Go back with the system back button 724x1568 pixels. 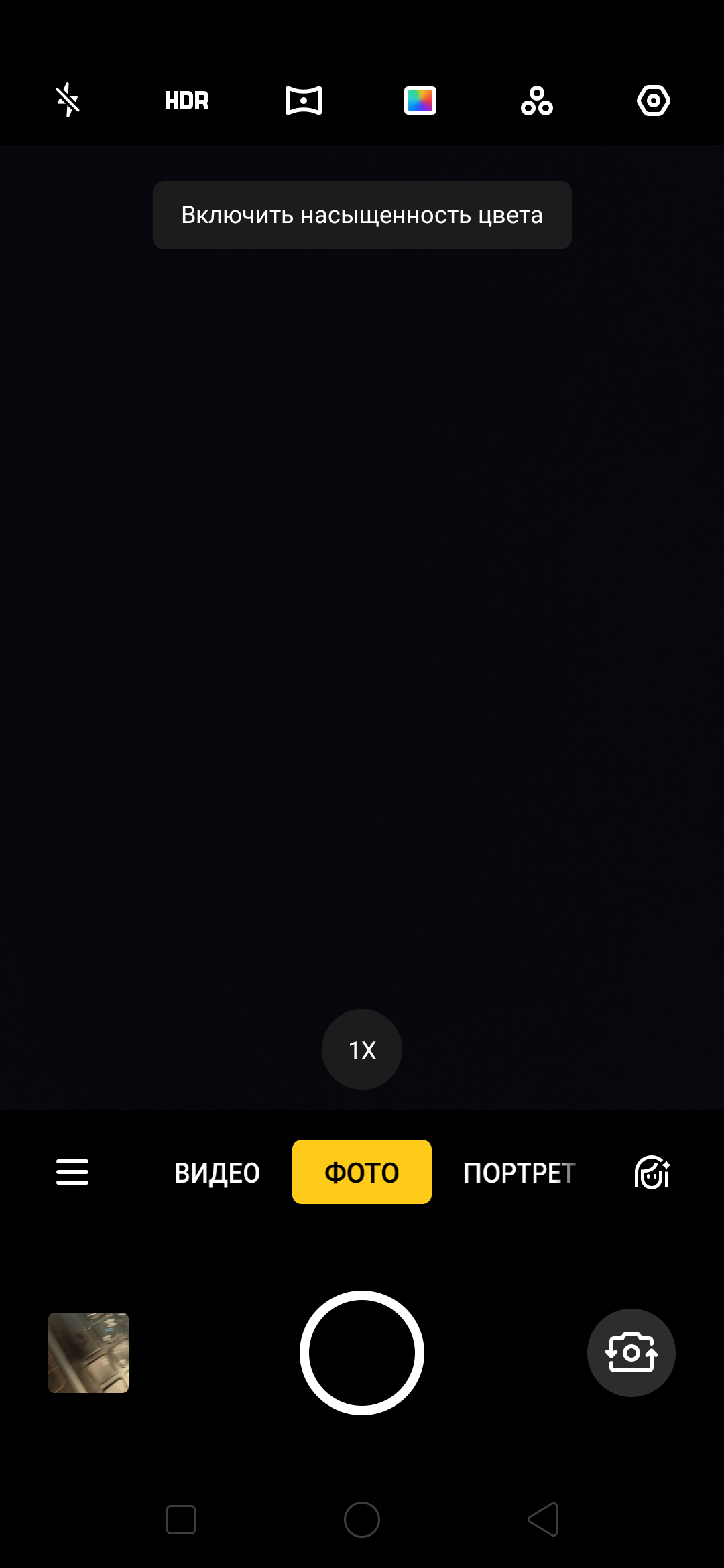(543, 1519)
